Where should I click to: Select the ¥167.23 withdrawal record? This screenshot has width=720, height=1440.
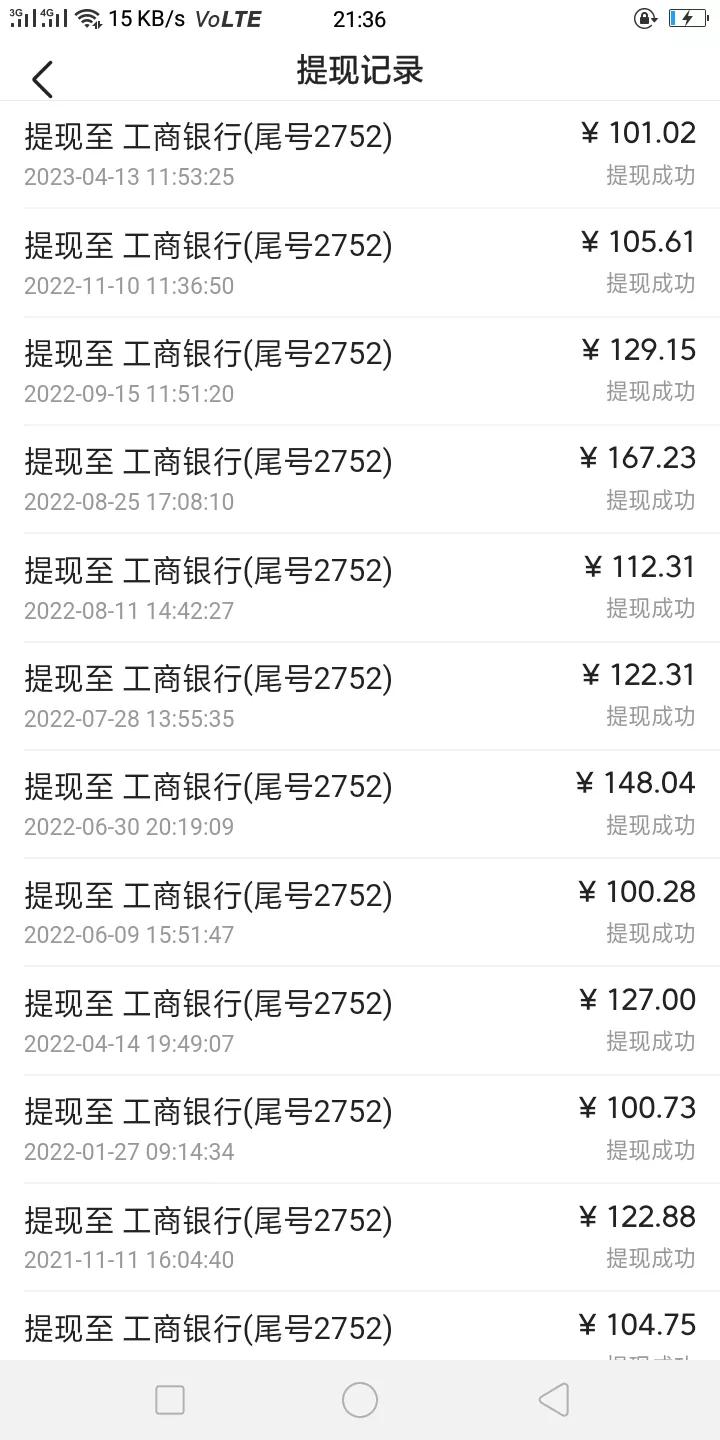360,478
